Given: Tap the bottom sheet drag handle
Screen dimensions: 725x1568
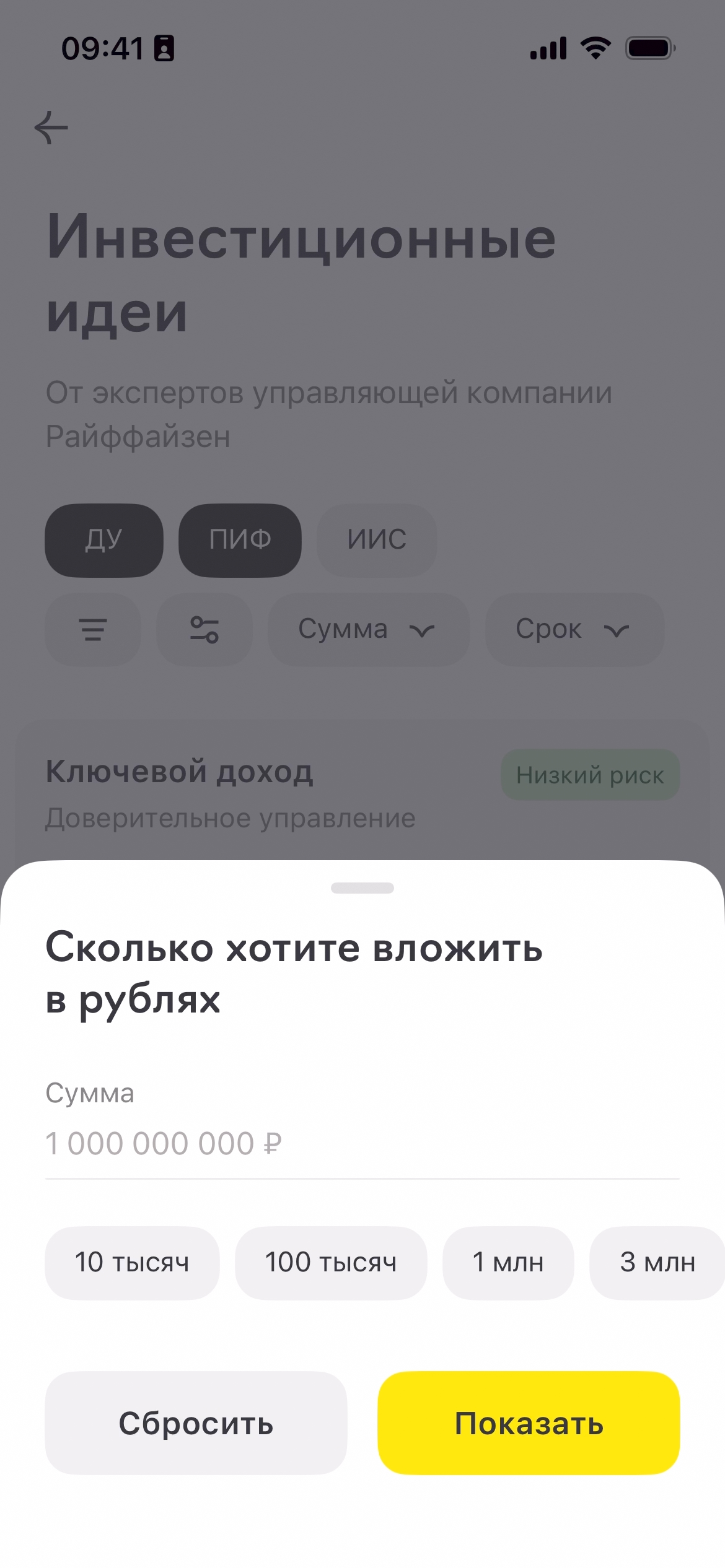Looking at the screenshot, I should pyautogui.click(x=362, y=888).
